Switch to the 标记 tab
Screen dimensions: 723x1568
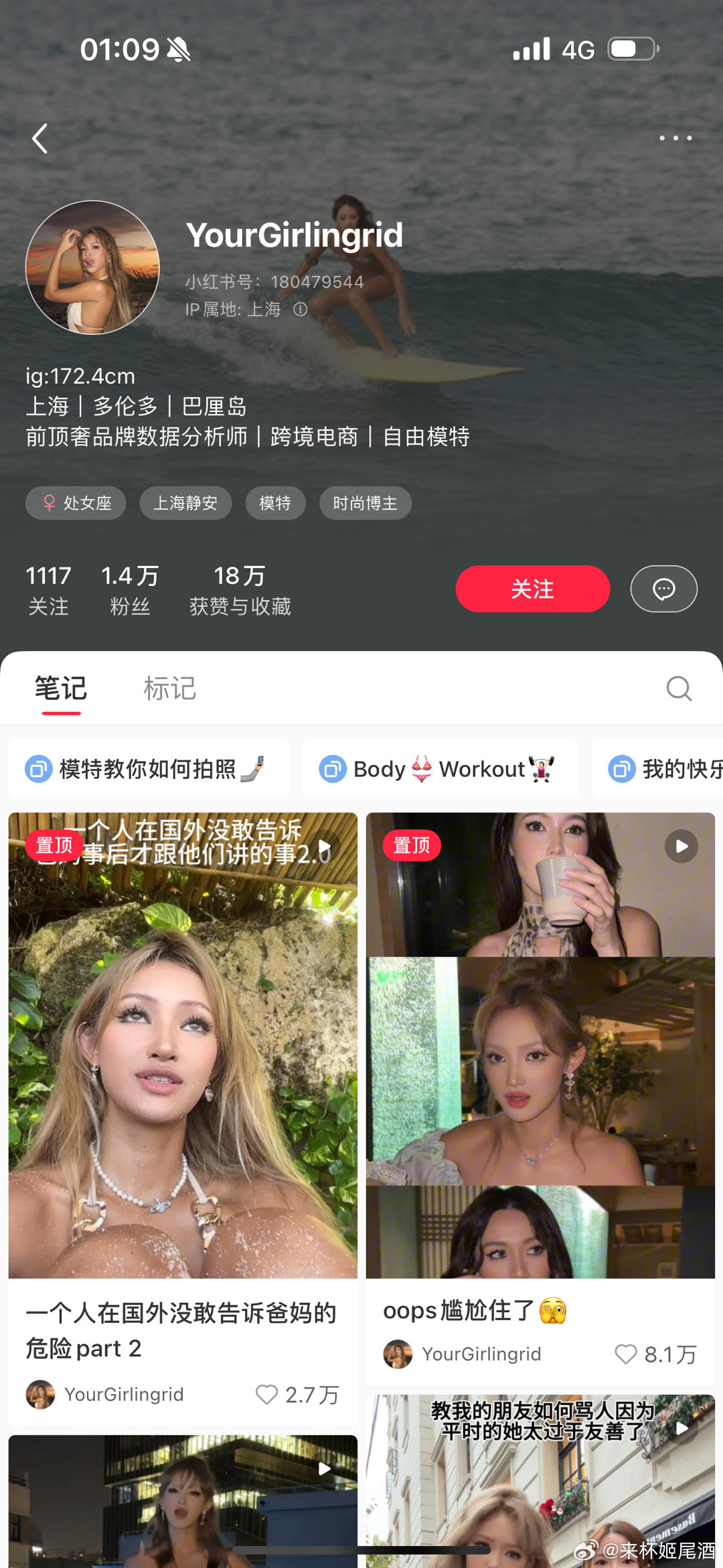click(x=170, y=689)
